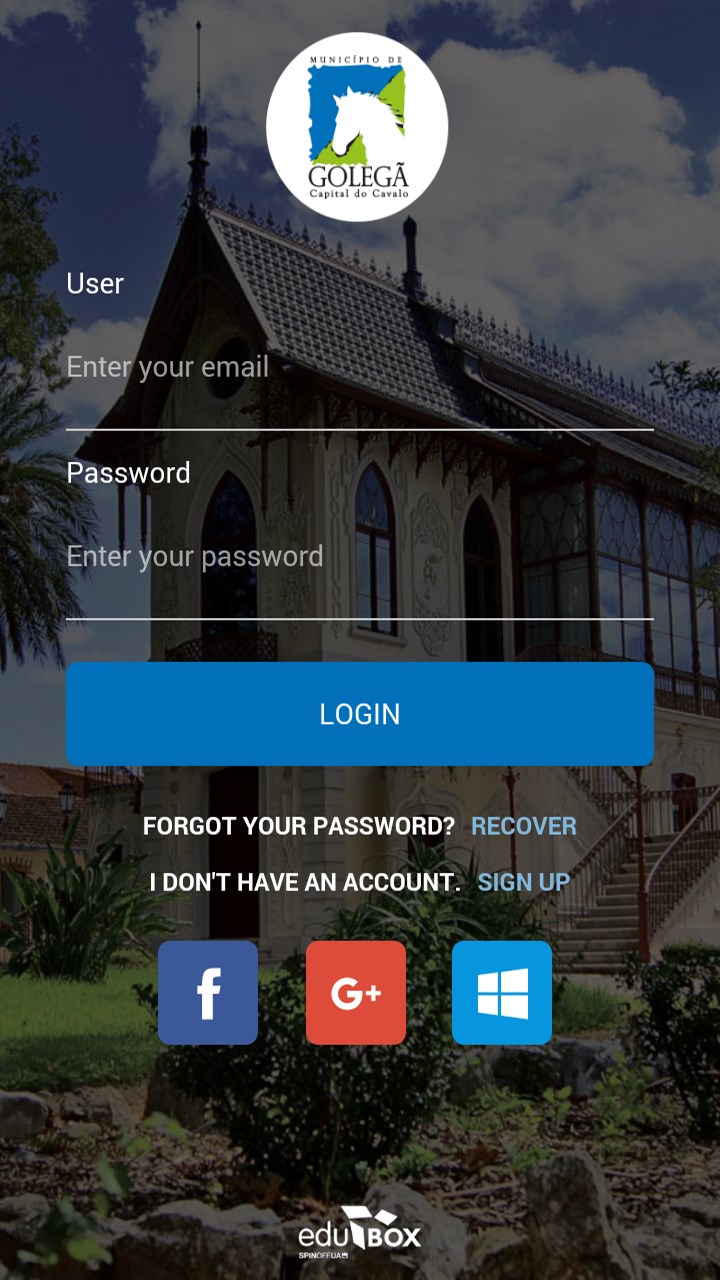Tap the blue LOGIN button
The width and height of the screenshot is (720, 1280).
pos(359,714)
